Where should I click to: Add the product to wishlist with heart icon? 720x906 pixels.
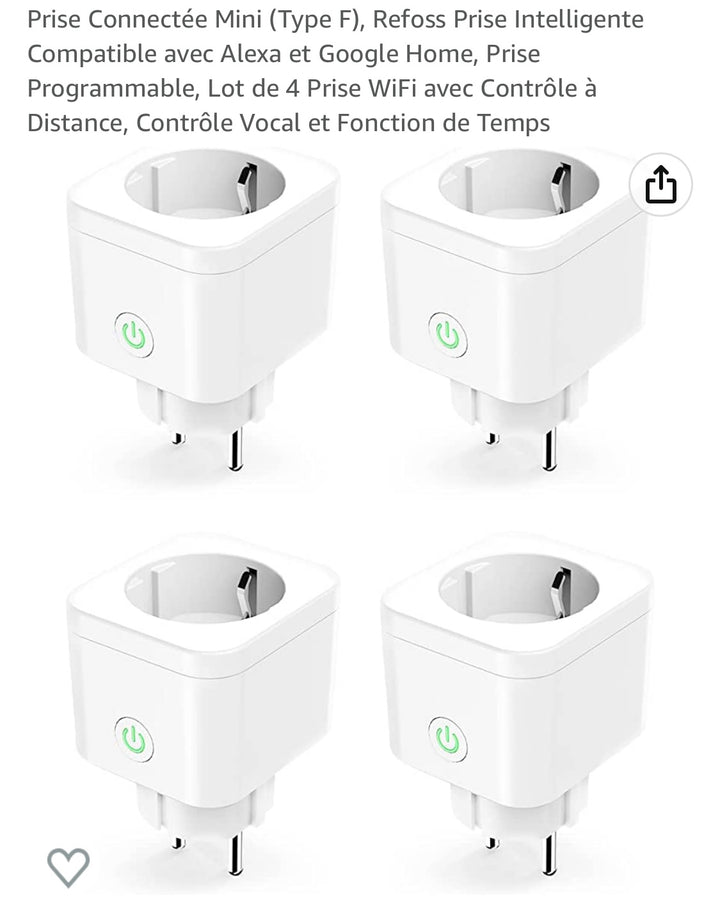68,866
